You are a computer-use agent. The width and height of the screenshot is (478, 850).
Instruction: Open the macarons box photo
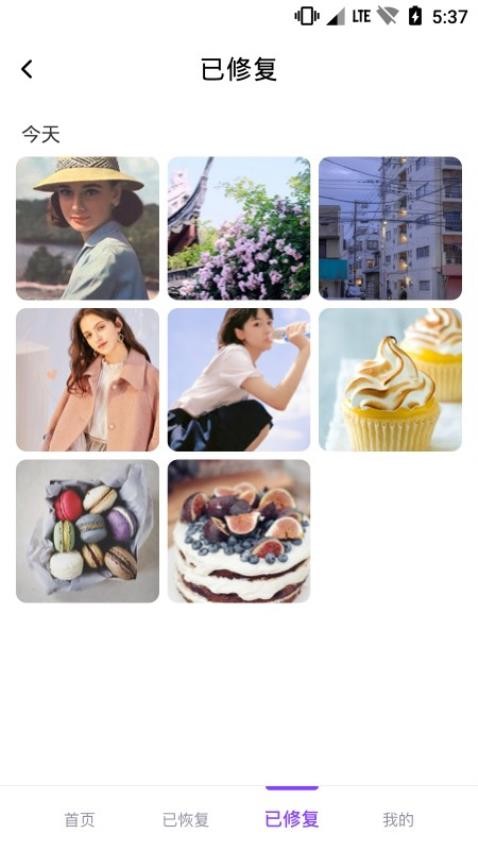click(x=88, y=531)
